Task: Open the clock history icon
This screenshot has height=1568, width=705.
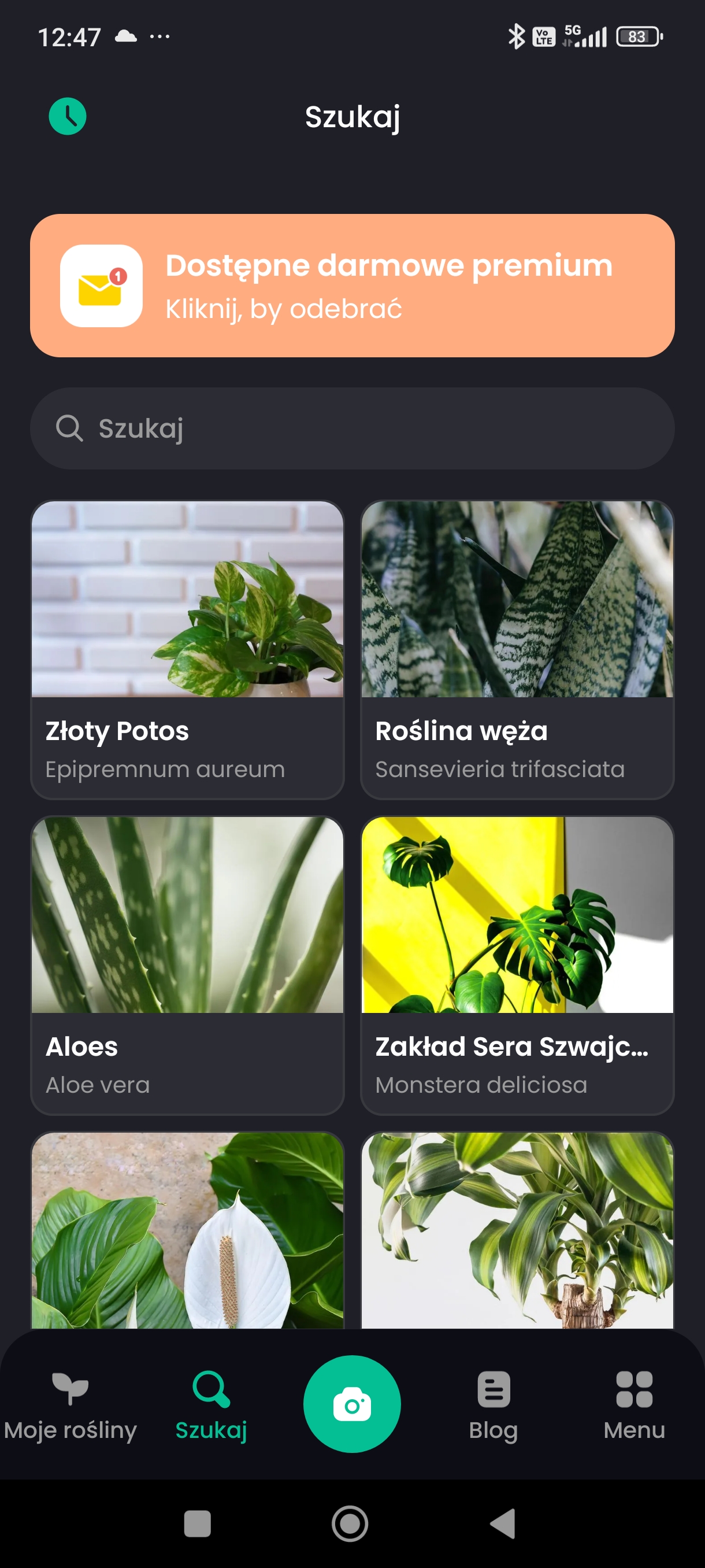Action: coord(68,116)
